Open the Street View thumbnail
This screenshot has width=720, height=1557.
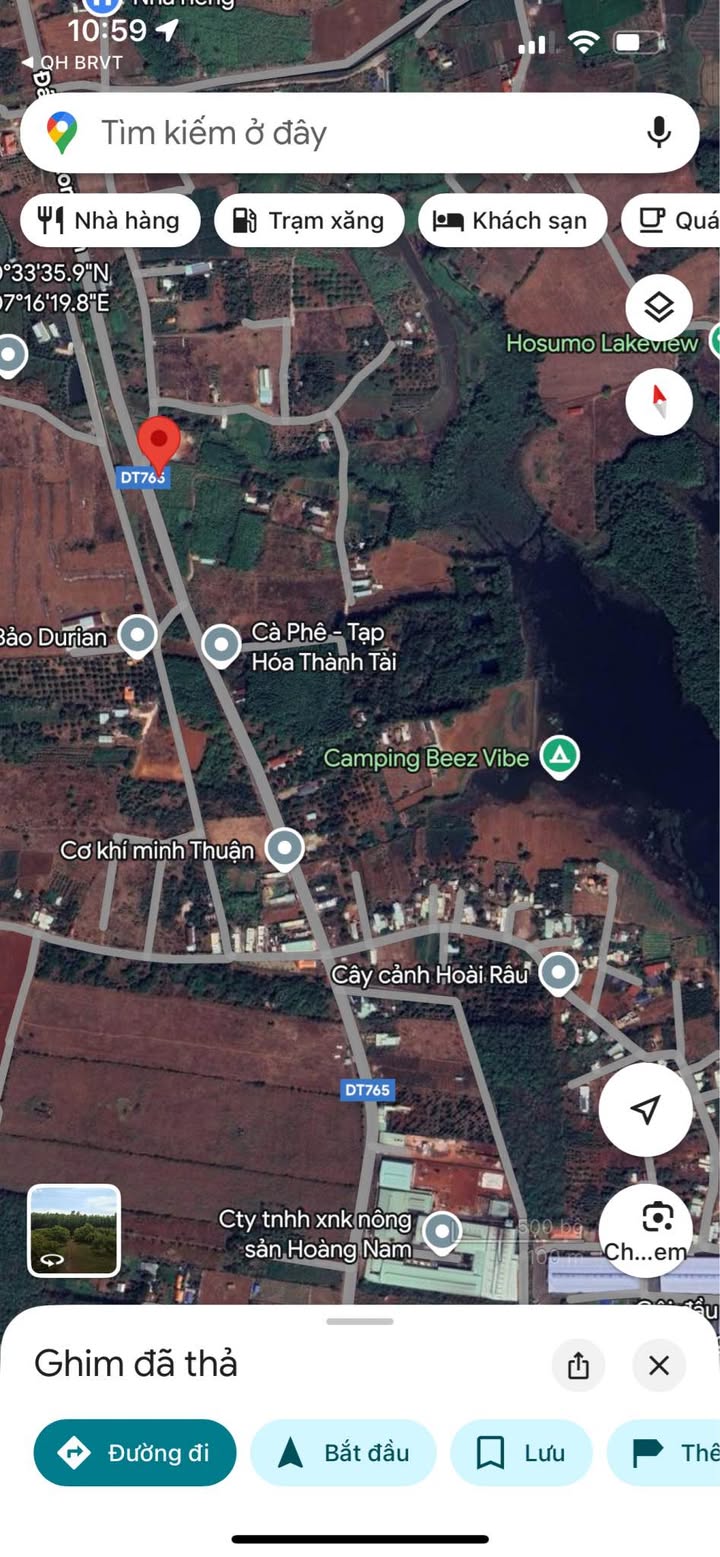tap(74, 1231)
